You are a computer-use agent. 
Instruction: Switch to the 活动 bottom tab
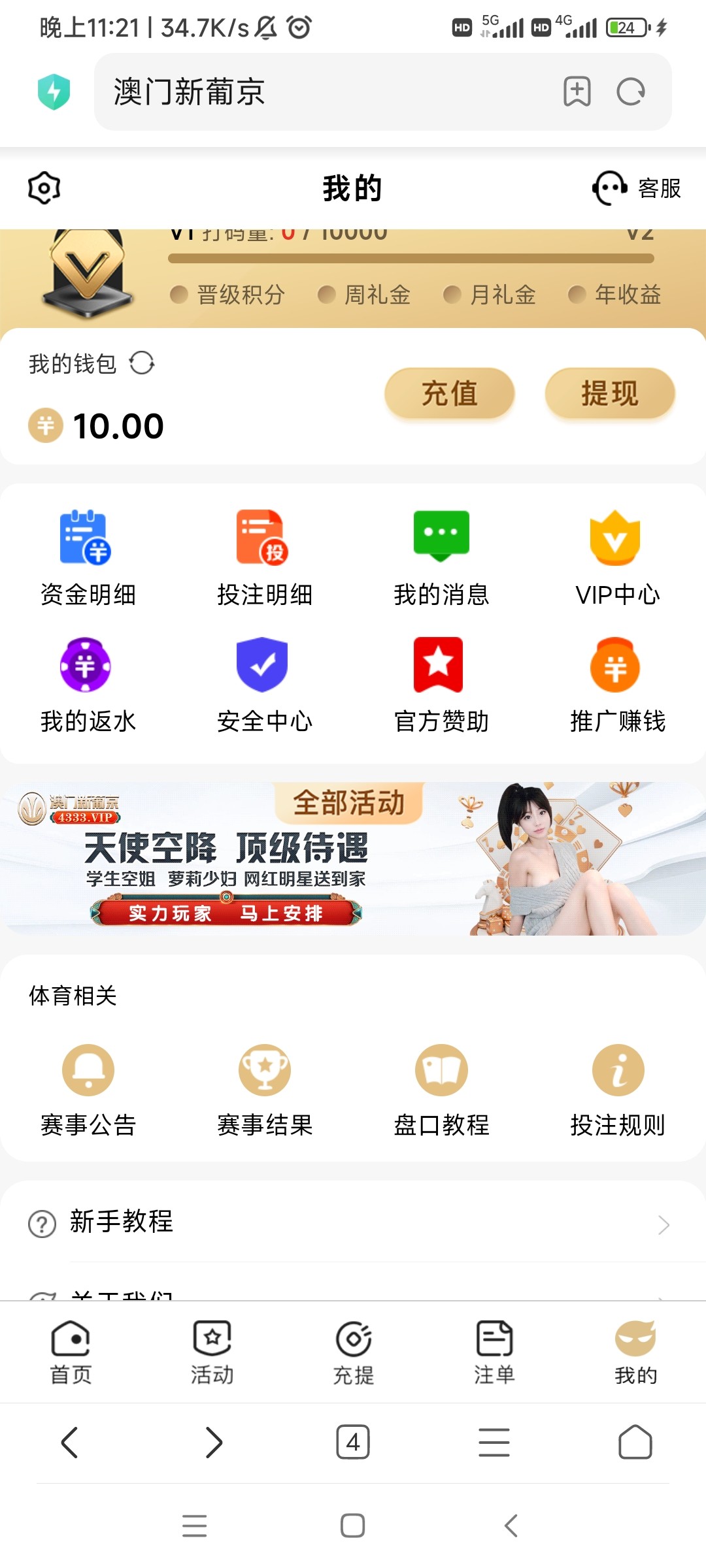(x=212, y=1352)
